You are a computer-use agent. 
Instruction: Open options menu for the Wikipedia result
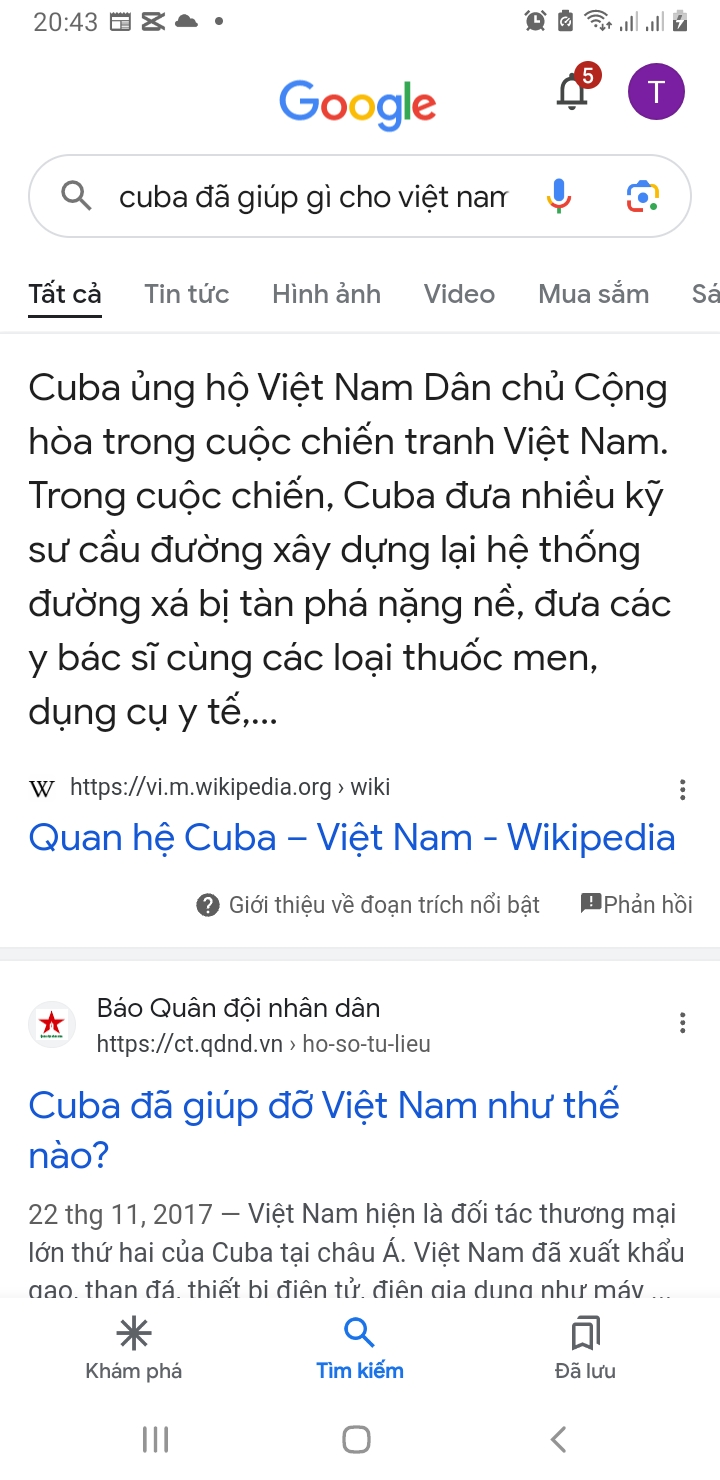(x=683, y=790)
